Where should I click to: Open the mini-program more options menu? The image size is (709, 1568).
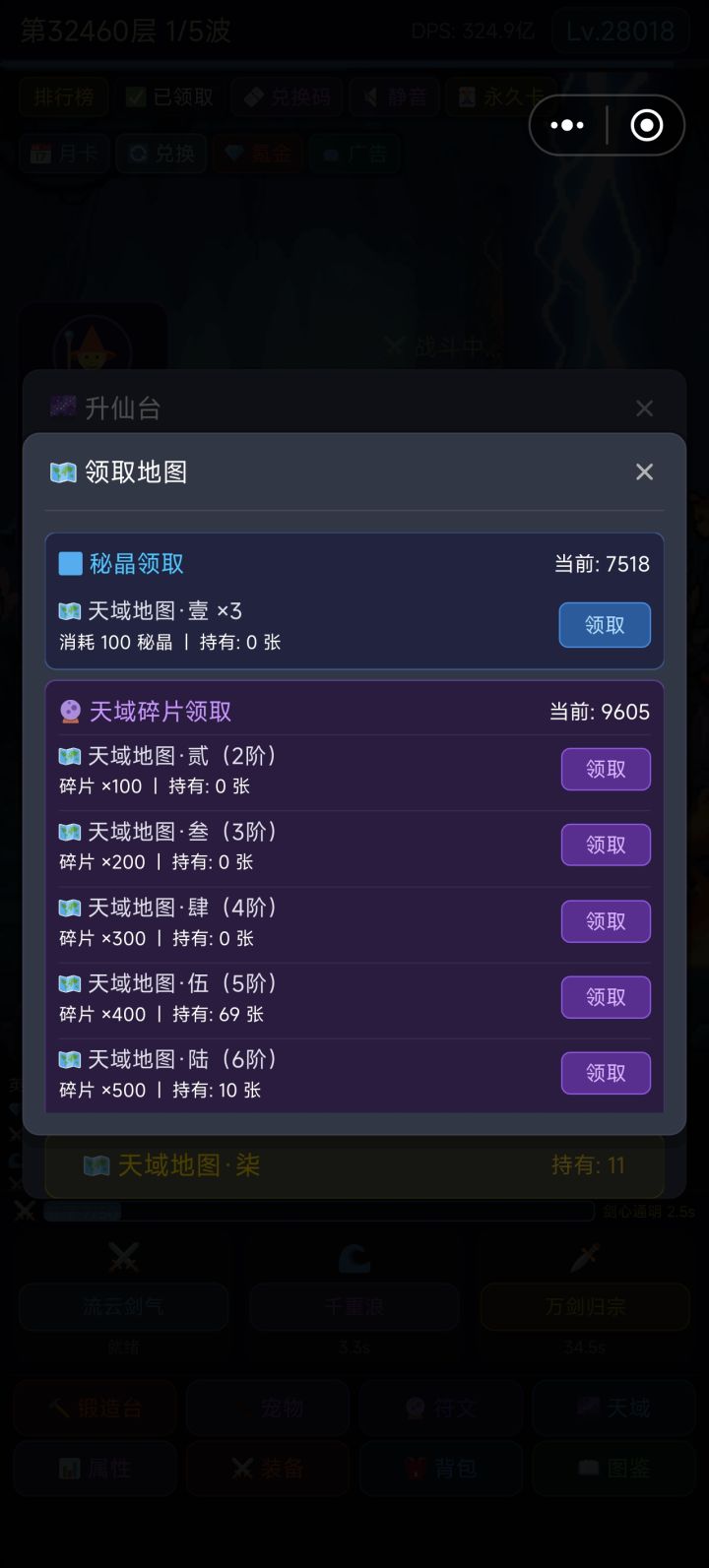(566, 125)
